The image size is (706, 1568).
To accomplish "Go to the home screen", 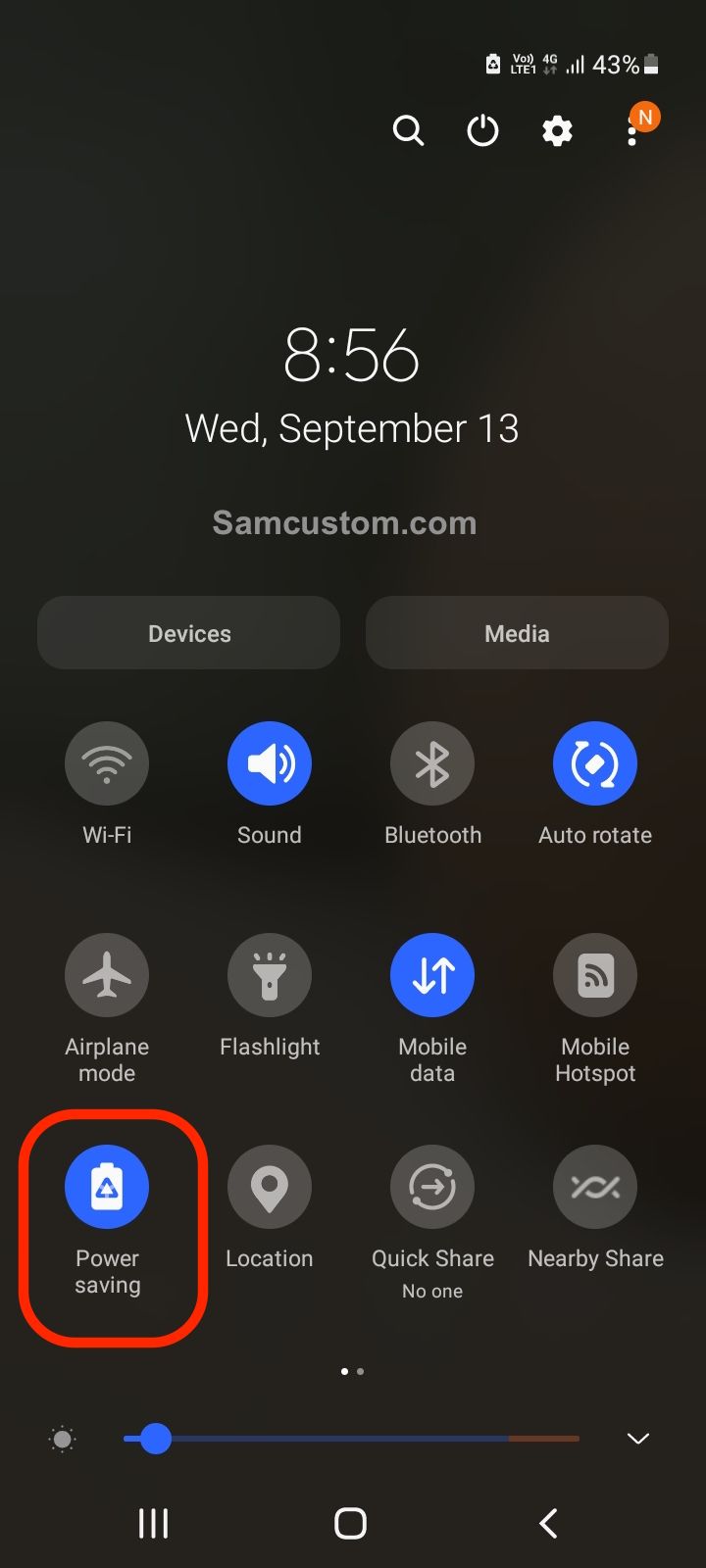I will point(350,1523).
